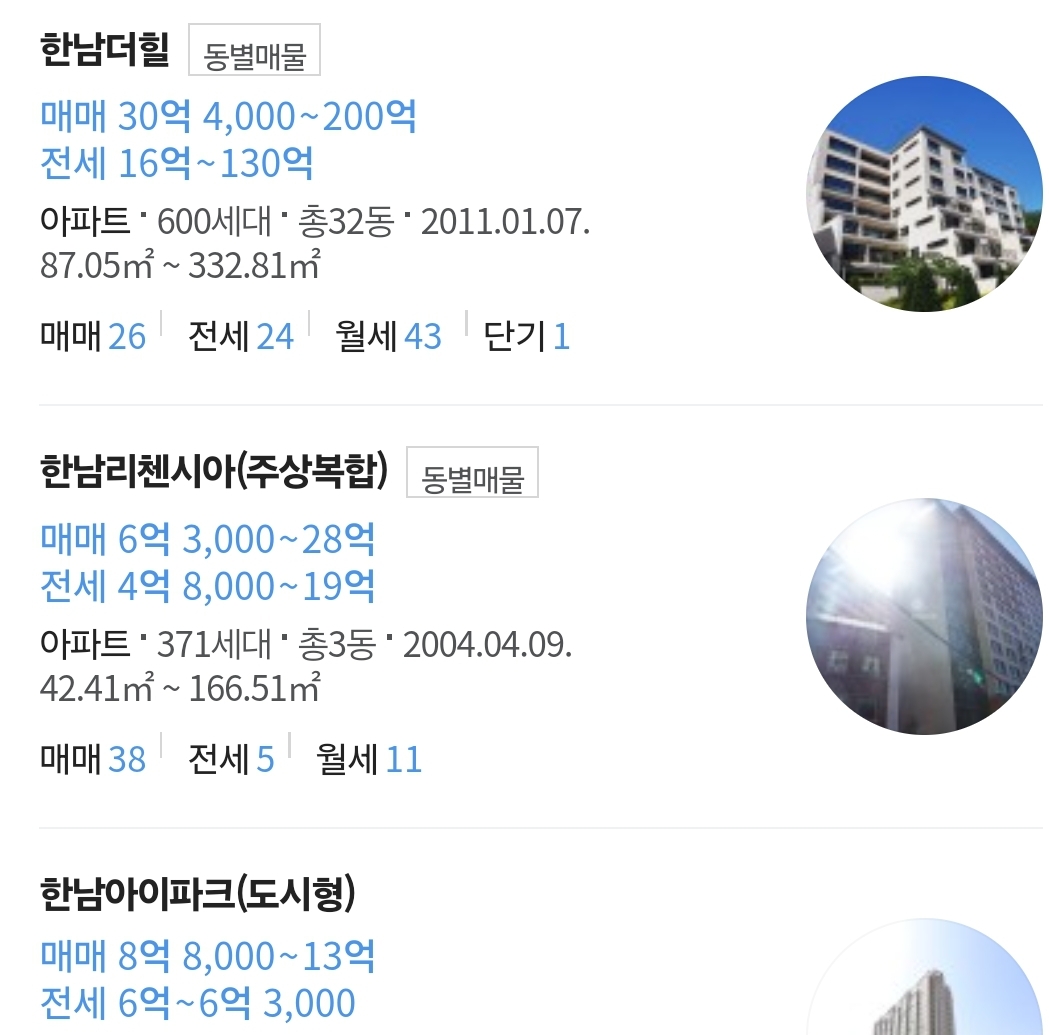Viewport: 1049px width, 1035px height.
Task: View 월세 11 listings for 한남리첸시아
Action: [369, 760]
